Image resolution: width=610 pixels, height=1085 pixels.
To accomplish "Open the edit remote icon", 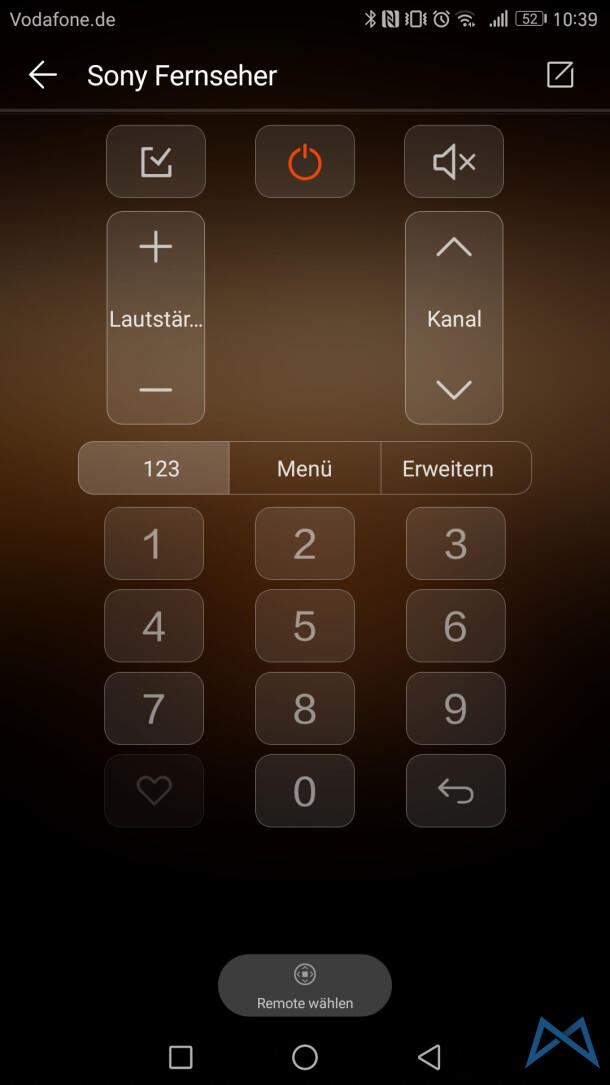I will 560,75.
